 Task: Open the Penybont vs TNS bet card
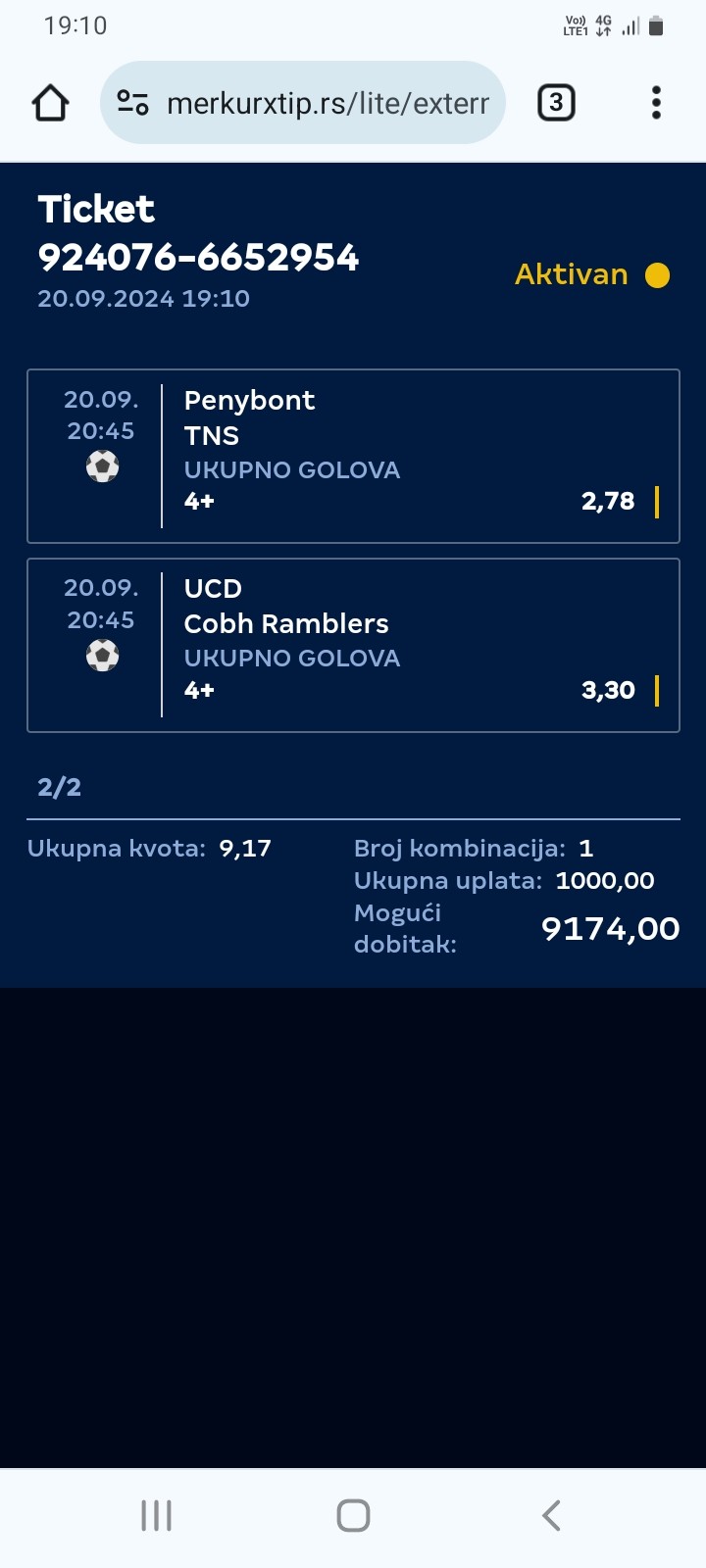tap(353, 456)
